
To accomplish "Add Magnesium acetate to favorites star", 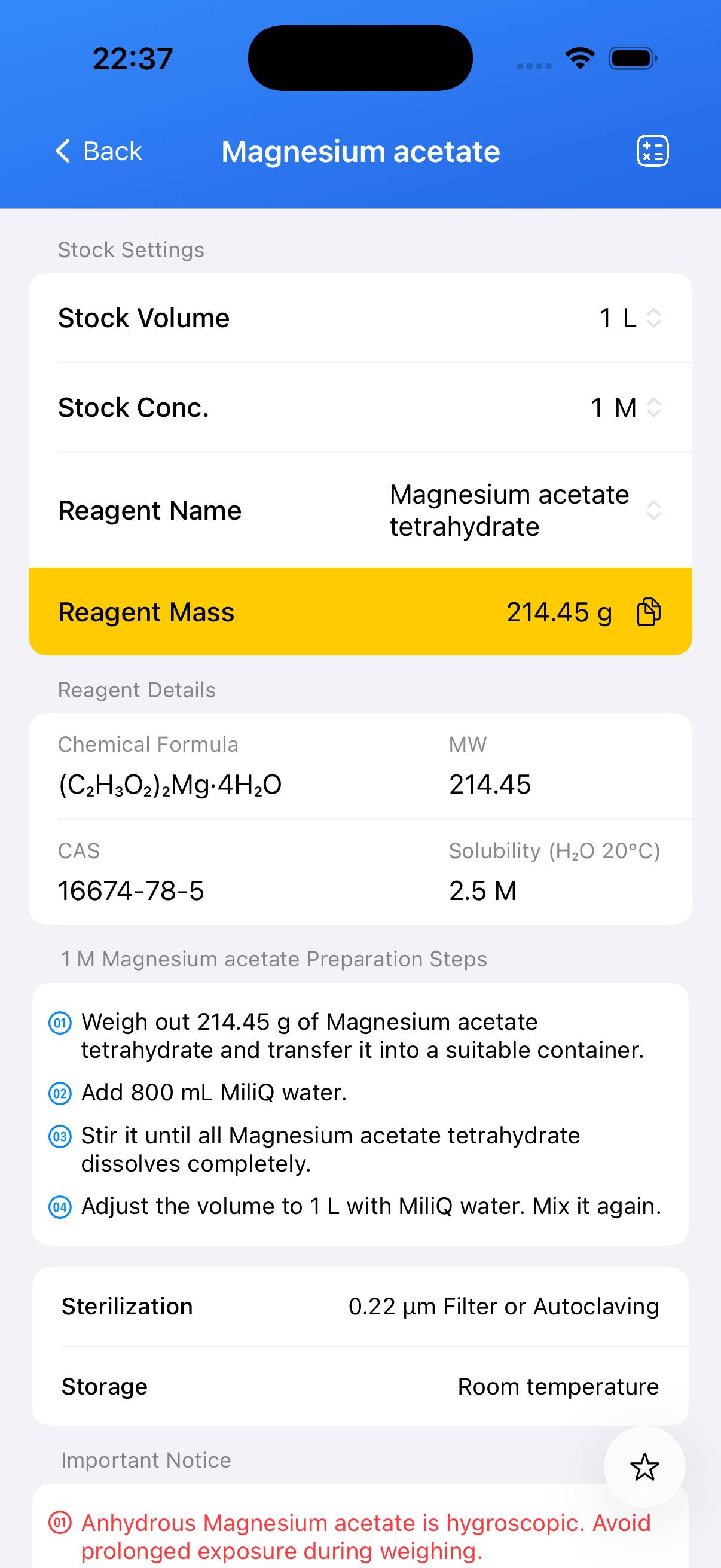I will coord(644,1466).
